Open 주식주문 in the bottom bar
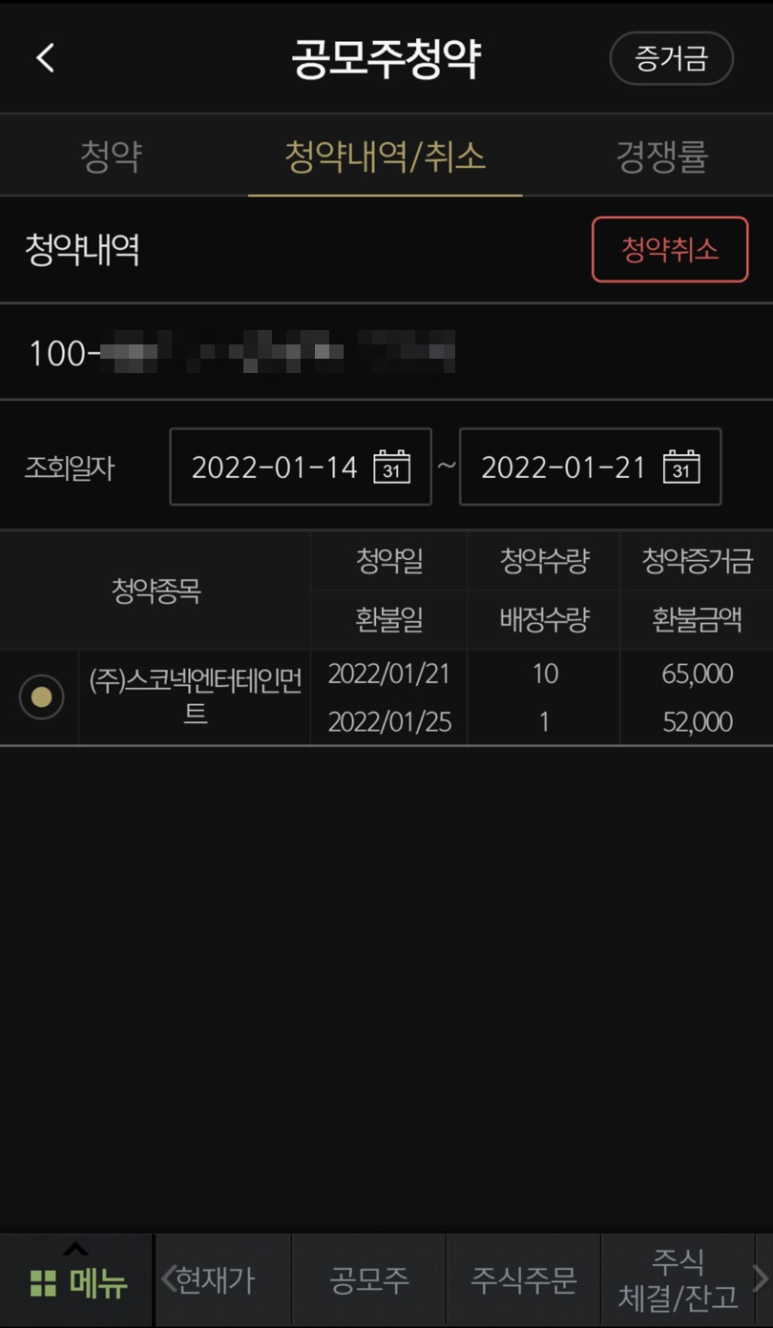 (x=523, y=1280)
